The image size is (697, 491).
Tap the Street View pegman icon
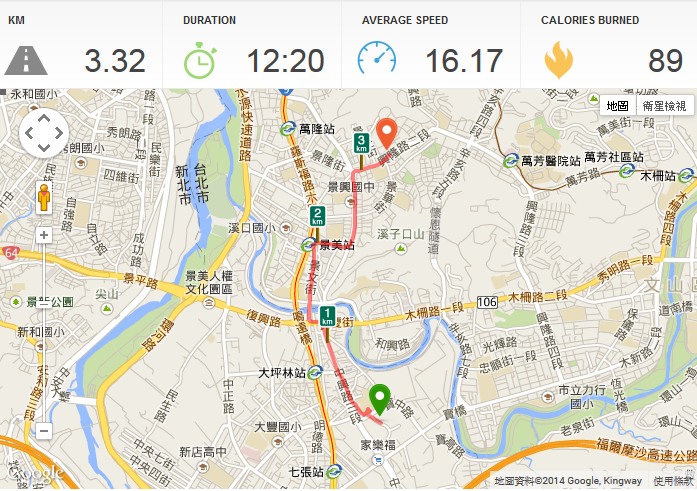tap(43, 197)
